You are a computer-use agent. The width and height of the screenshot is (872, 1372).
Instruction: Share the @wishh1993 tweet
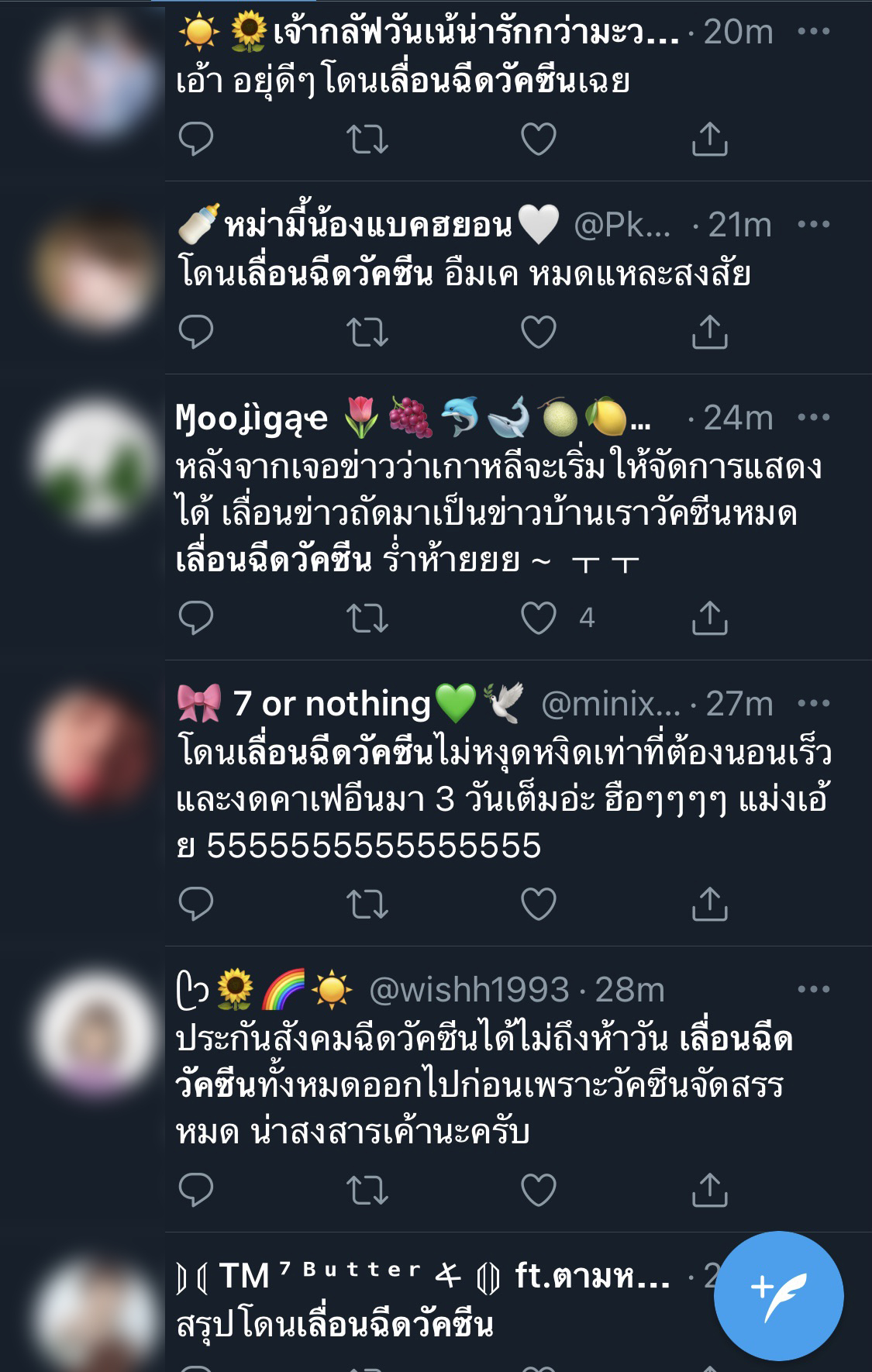709,1189
